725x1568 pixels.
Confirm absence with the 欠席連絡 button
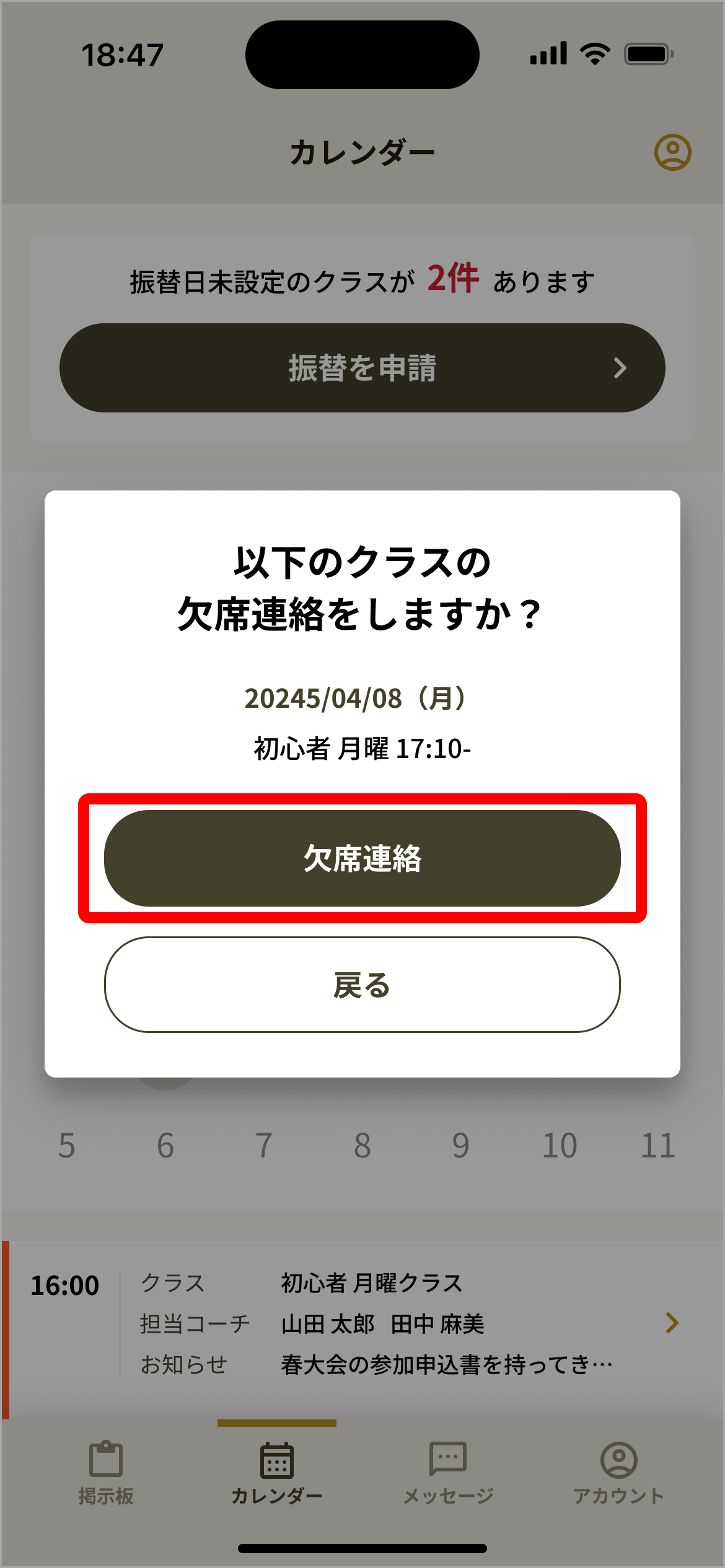[362, 858]
